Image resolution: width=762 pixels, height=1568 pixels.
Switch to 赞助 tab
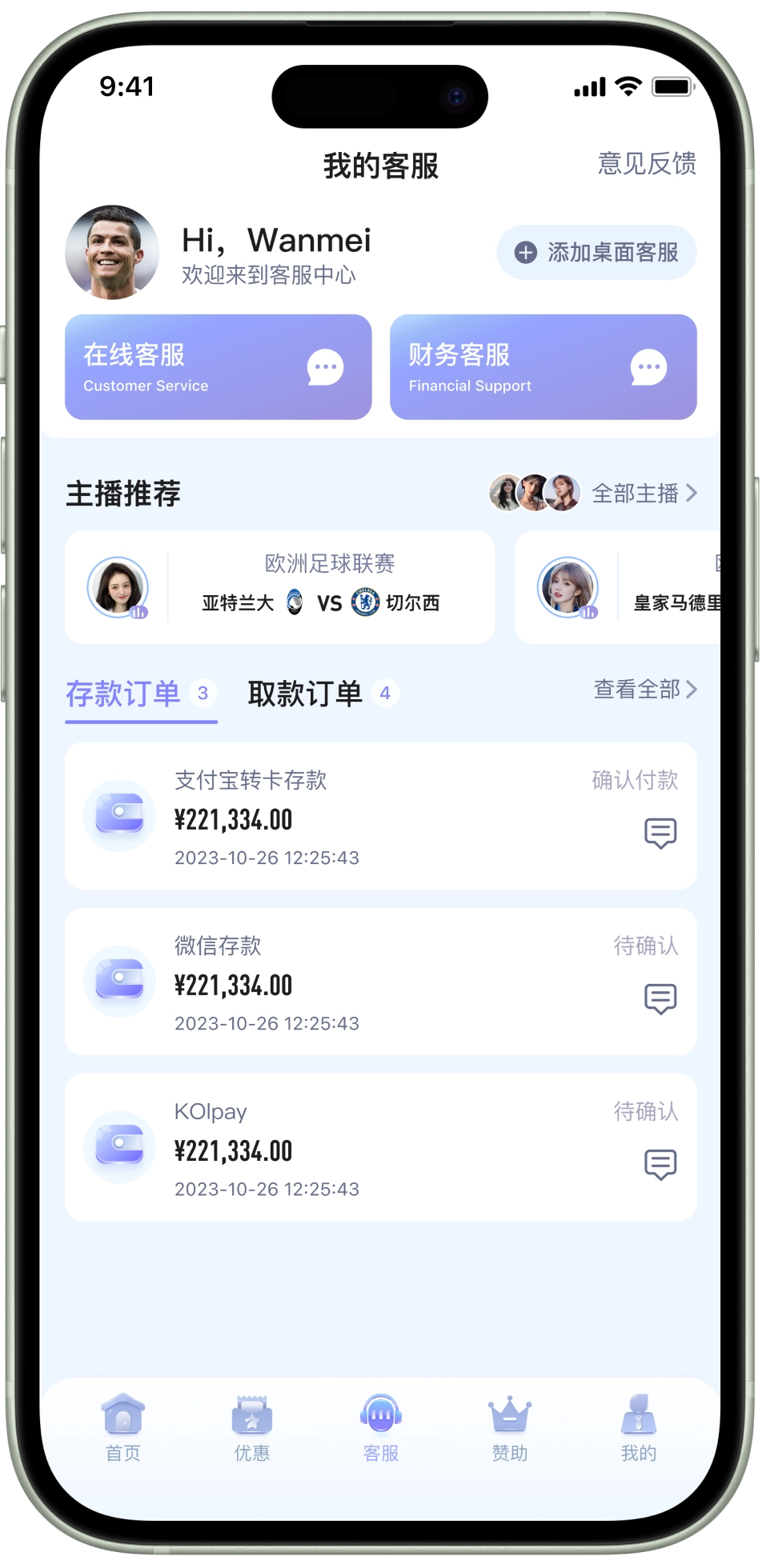tap(510, 1429)
